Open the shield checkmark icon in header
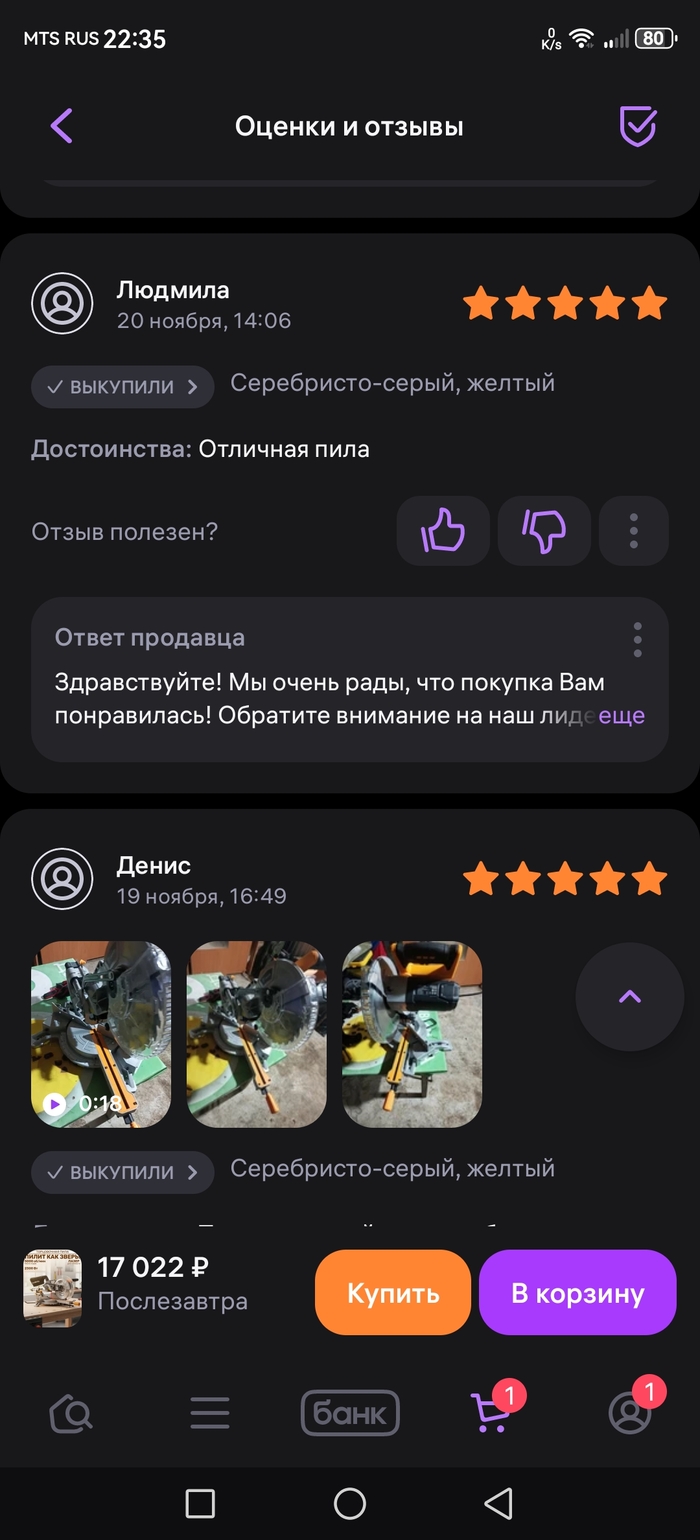Screen dimensions: 700x1540 click(x=638, y=127)
